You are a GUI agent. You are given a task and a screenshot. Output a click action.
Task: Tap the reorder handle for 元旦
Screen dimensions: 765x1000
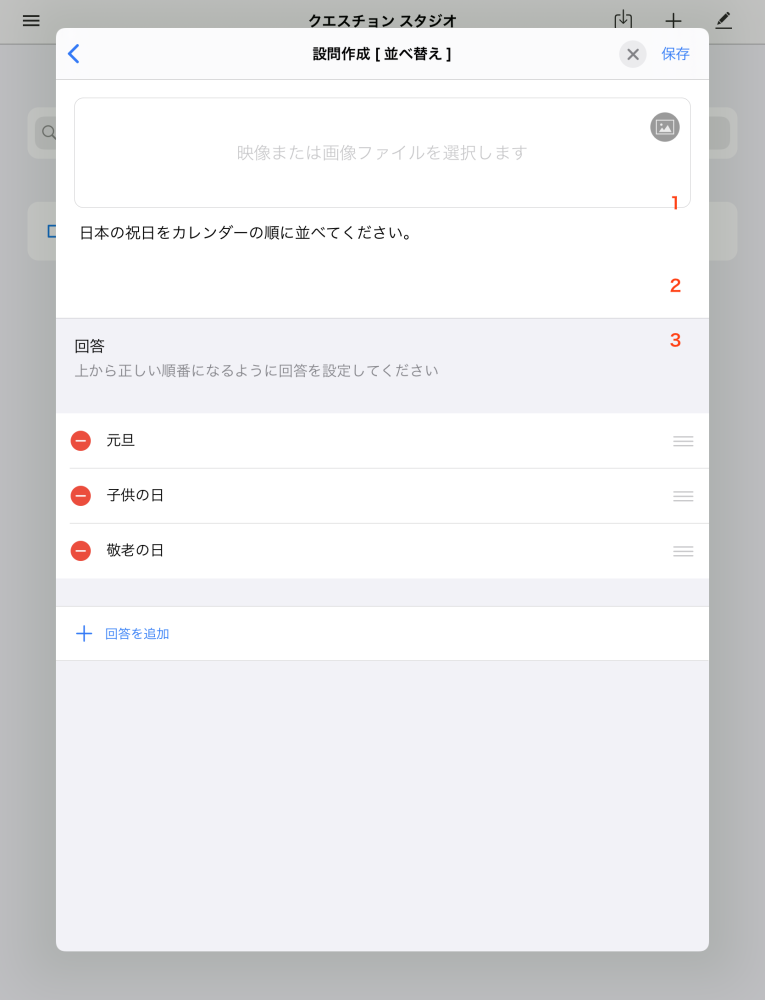pyautogui.click(x=683, y=441)
